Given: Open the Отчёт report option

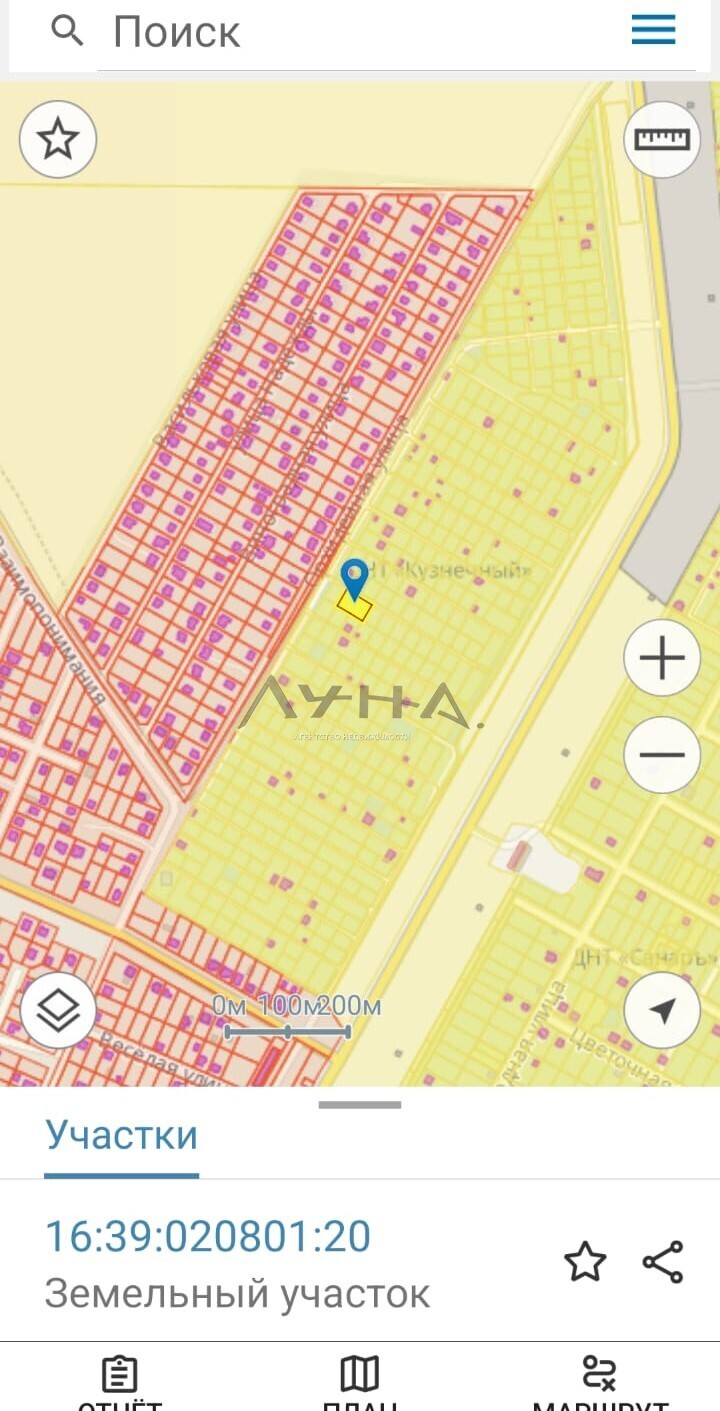Looking at the screenshot, I should [120, 1382].
